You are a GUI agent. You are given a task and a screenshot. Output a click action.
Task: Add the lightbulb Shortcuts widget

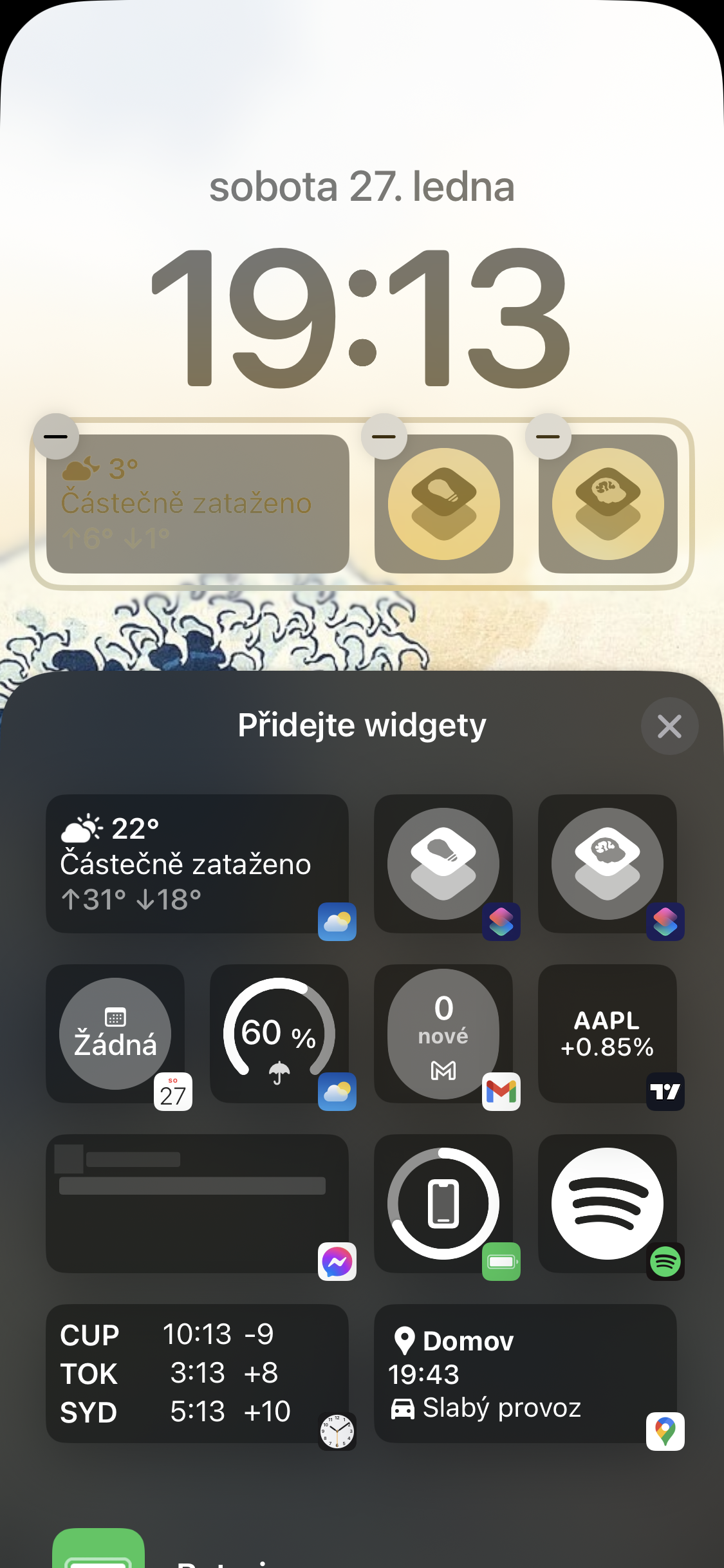coord(443,864)
